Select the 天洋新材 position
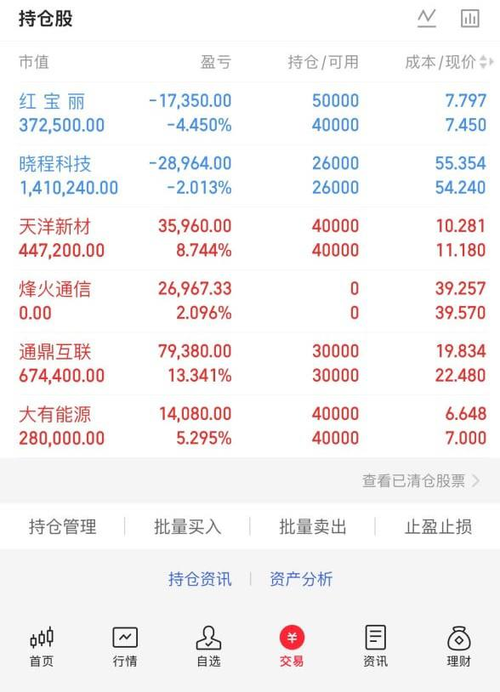 pos(252,238)
